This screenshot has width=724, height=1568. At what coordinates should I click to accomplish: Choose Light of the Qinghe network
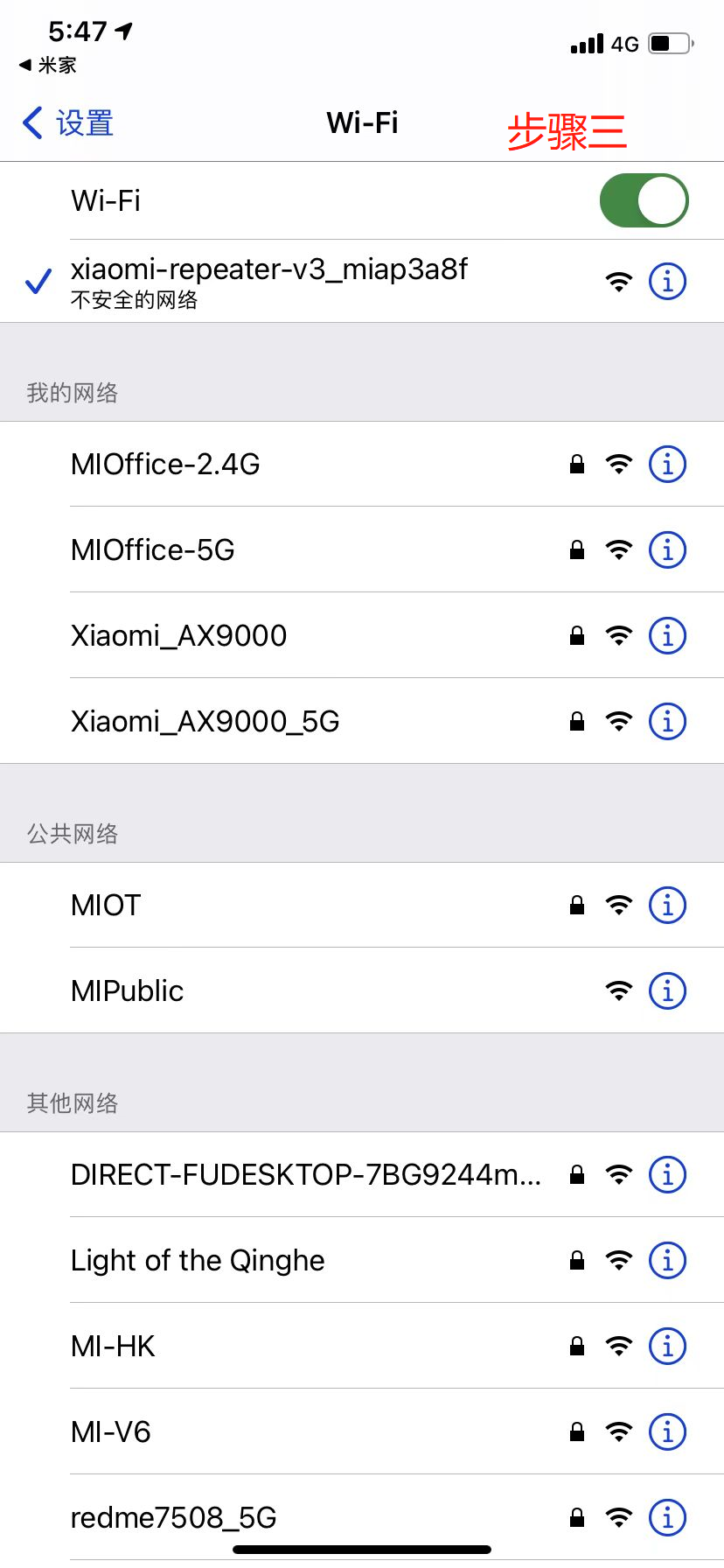pos(362,1260)
